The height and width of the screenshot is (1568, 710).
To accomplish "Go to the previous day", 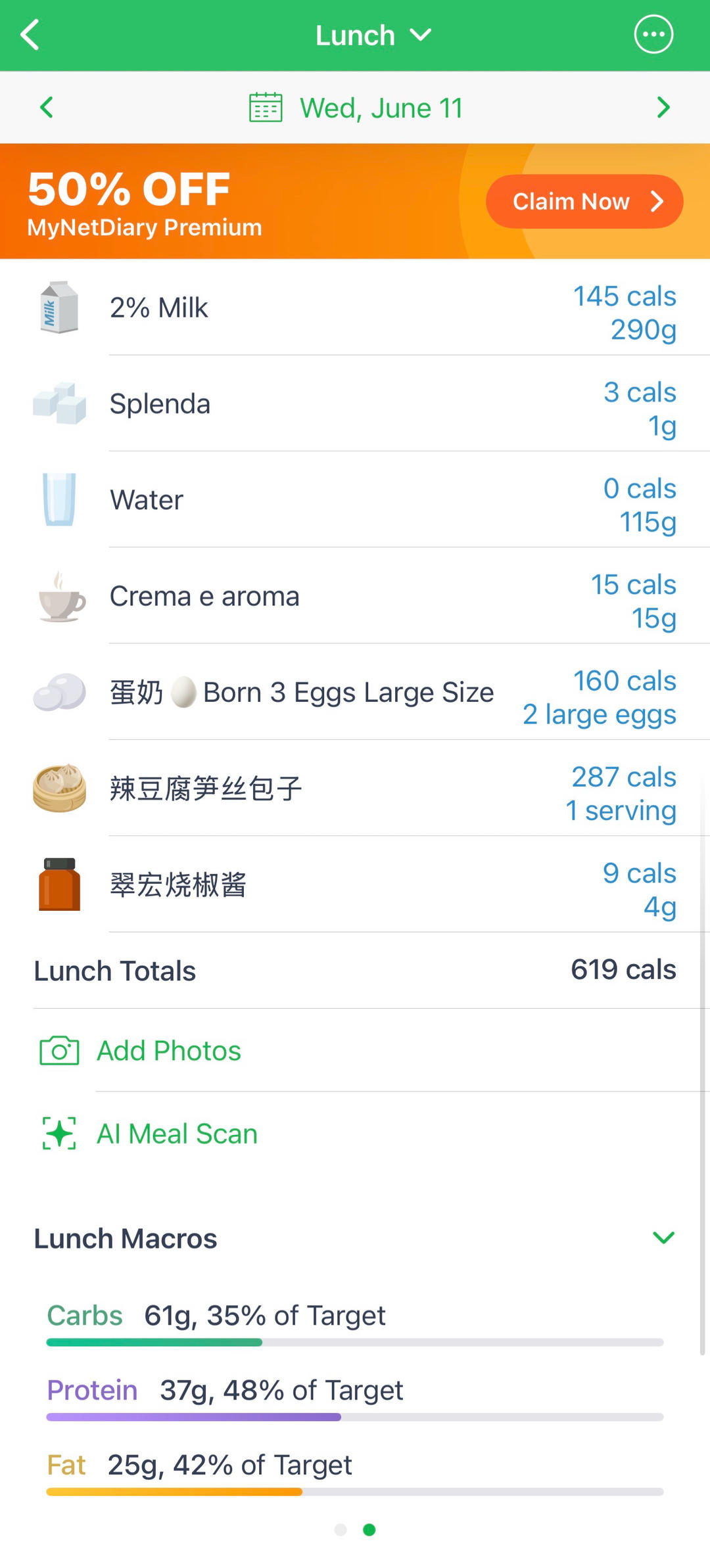I will tap(46, 107).
